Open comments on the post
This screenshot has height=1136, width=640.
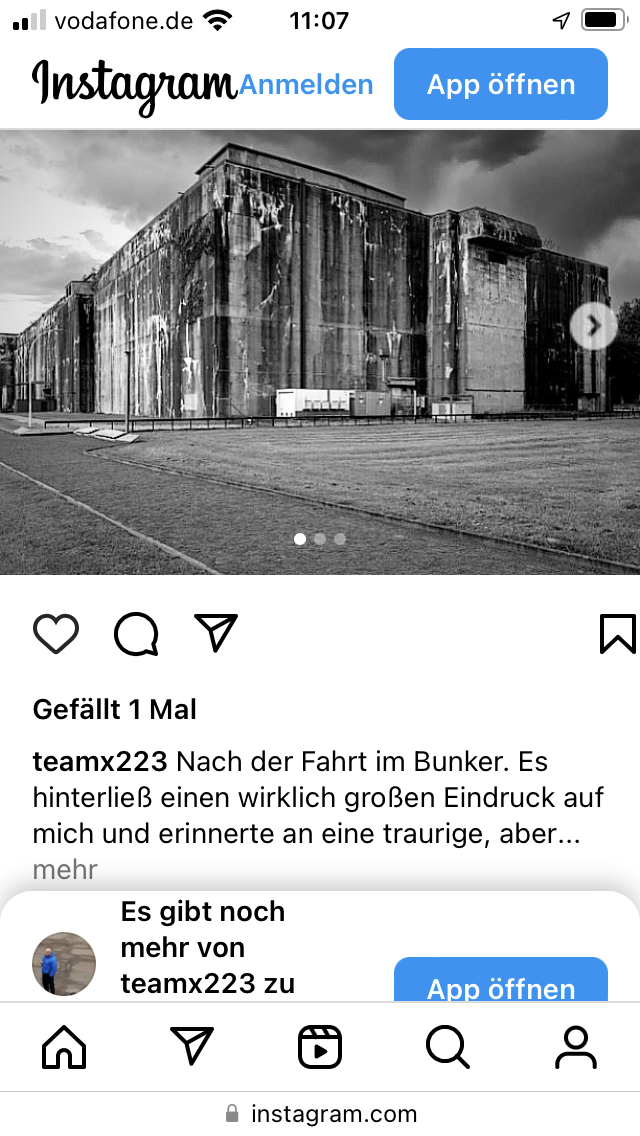click(136, 634)
